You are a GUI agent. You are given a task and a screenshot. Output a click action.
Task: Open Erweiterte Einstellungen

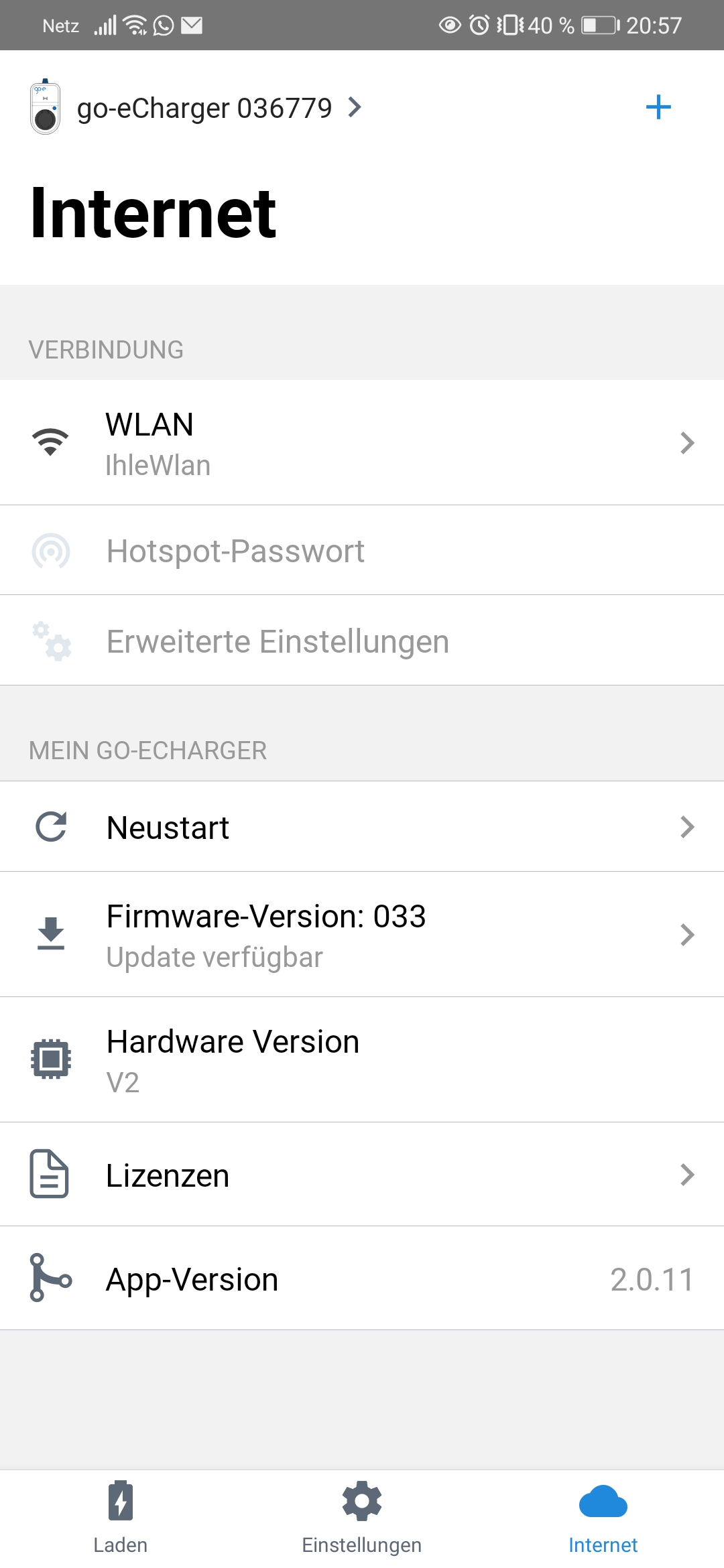[x=362, y=641]
